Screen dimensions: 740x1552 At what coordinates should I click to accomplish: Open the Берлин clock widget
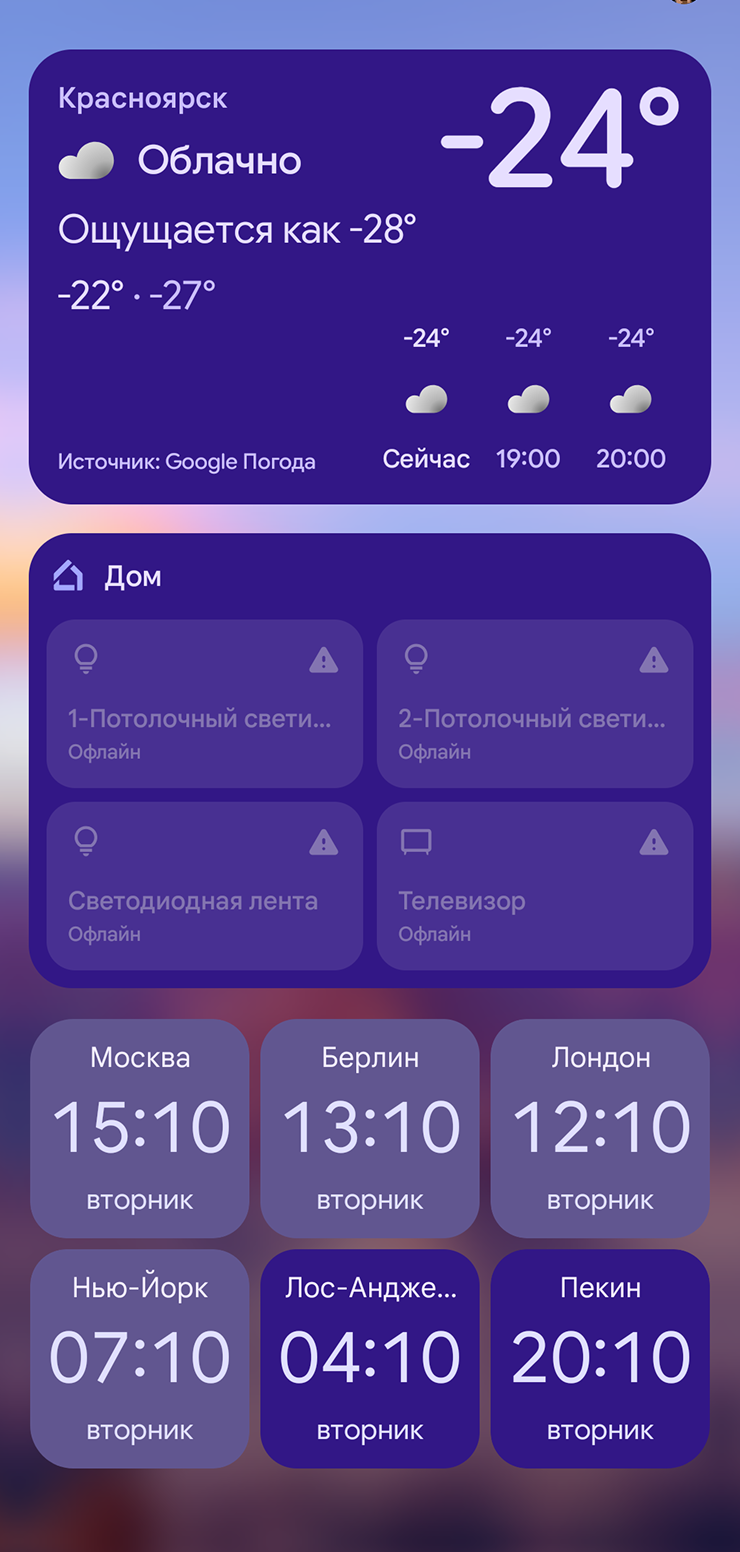point(370,1128)
